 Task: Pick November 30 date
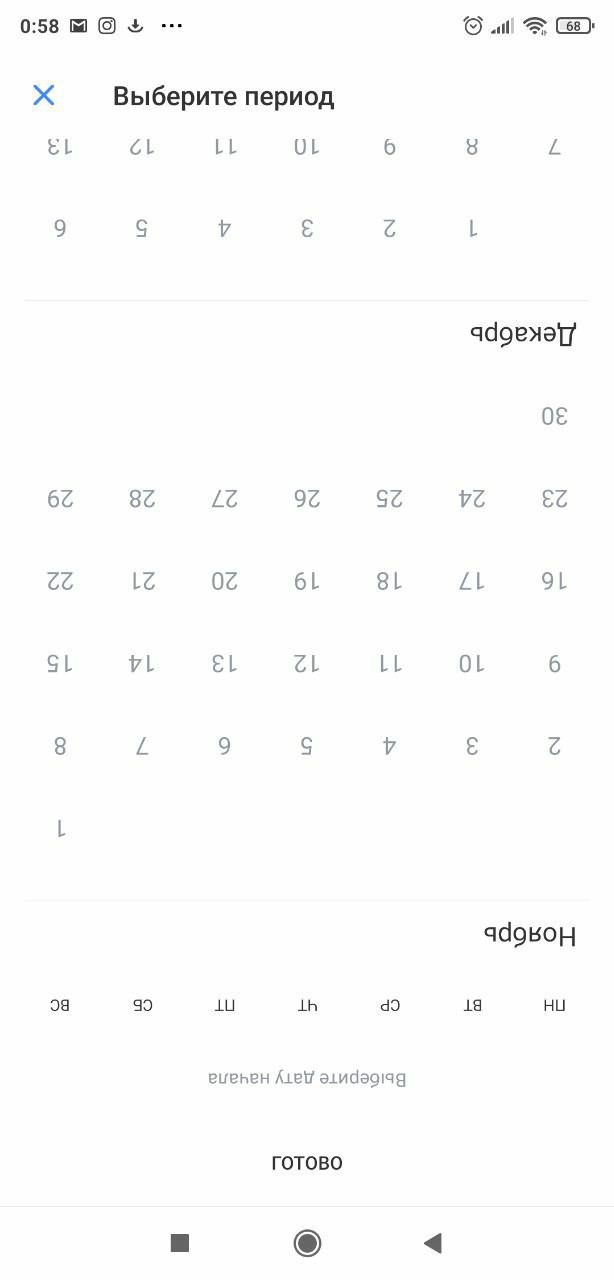point(554,416)
